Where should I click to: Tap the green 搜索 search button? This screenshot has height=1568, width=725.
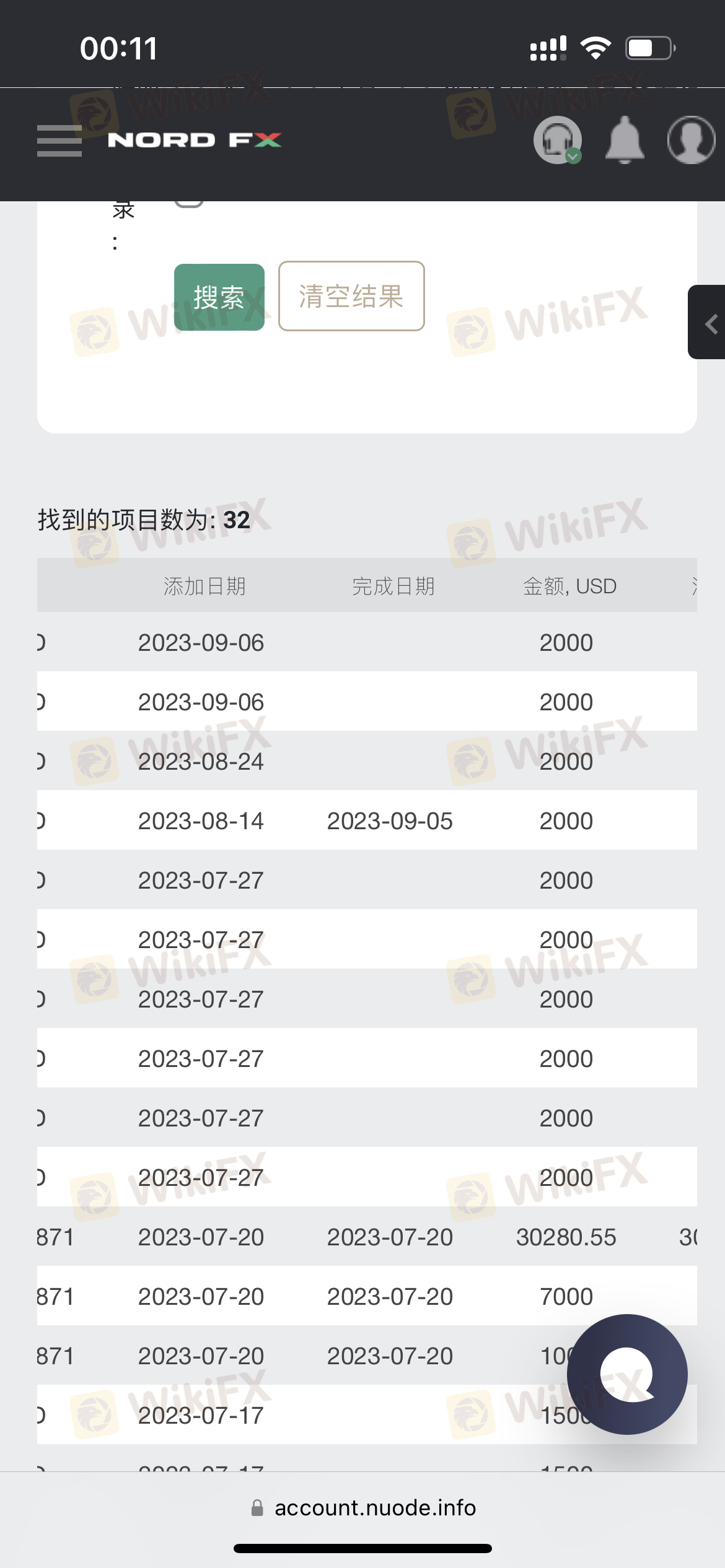click(x=219, y=297)
